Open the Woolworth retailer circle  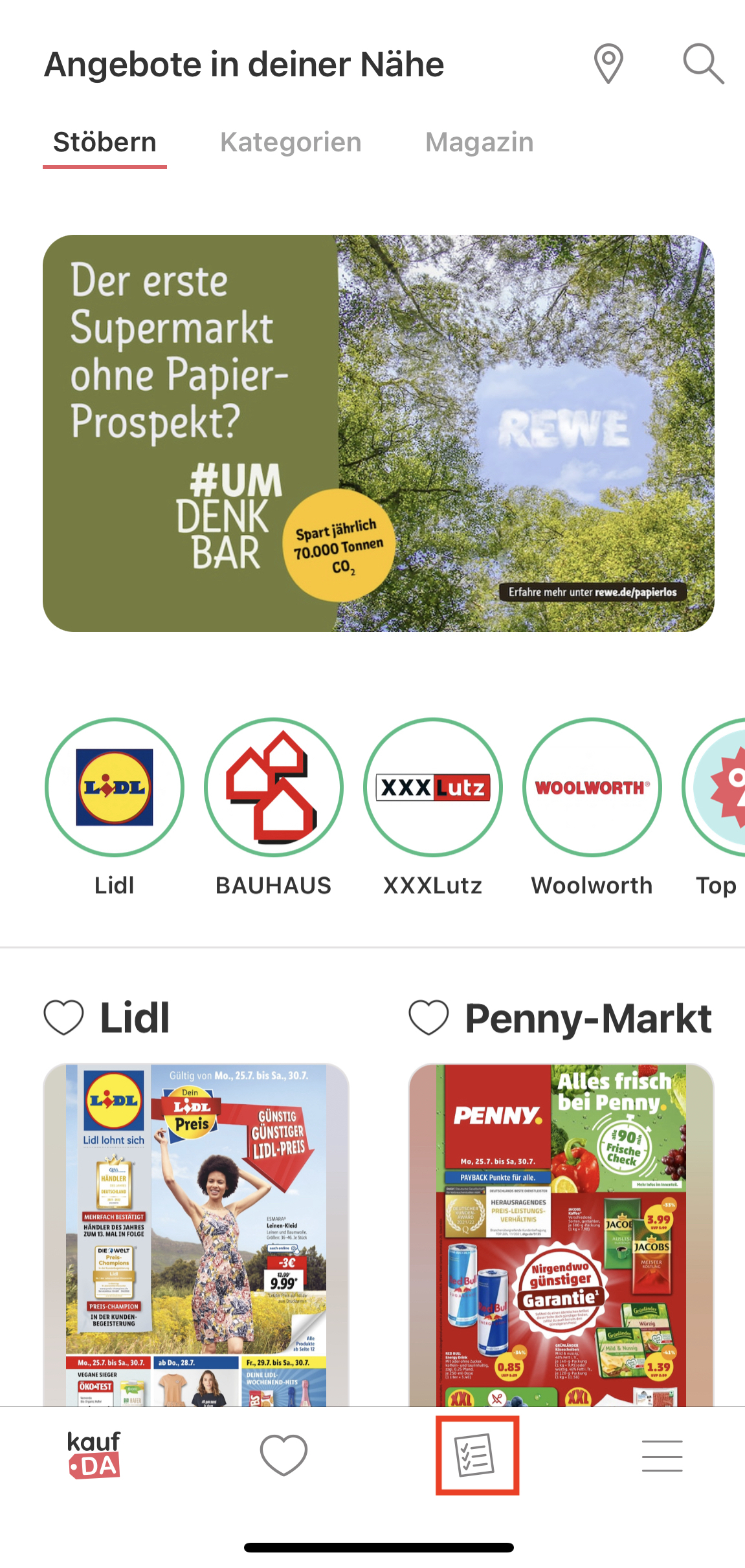tap(592, 787)
